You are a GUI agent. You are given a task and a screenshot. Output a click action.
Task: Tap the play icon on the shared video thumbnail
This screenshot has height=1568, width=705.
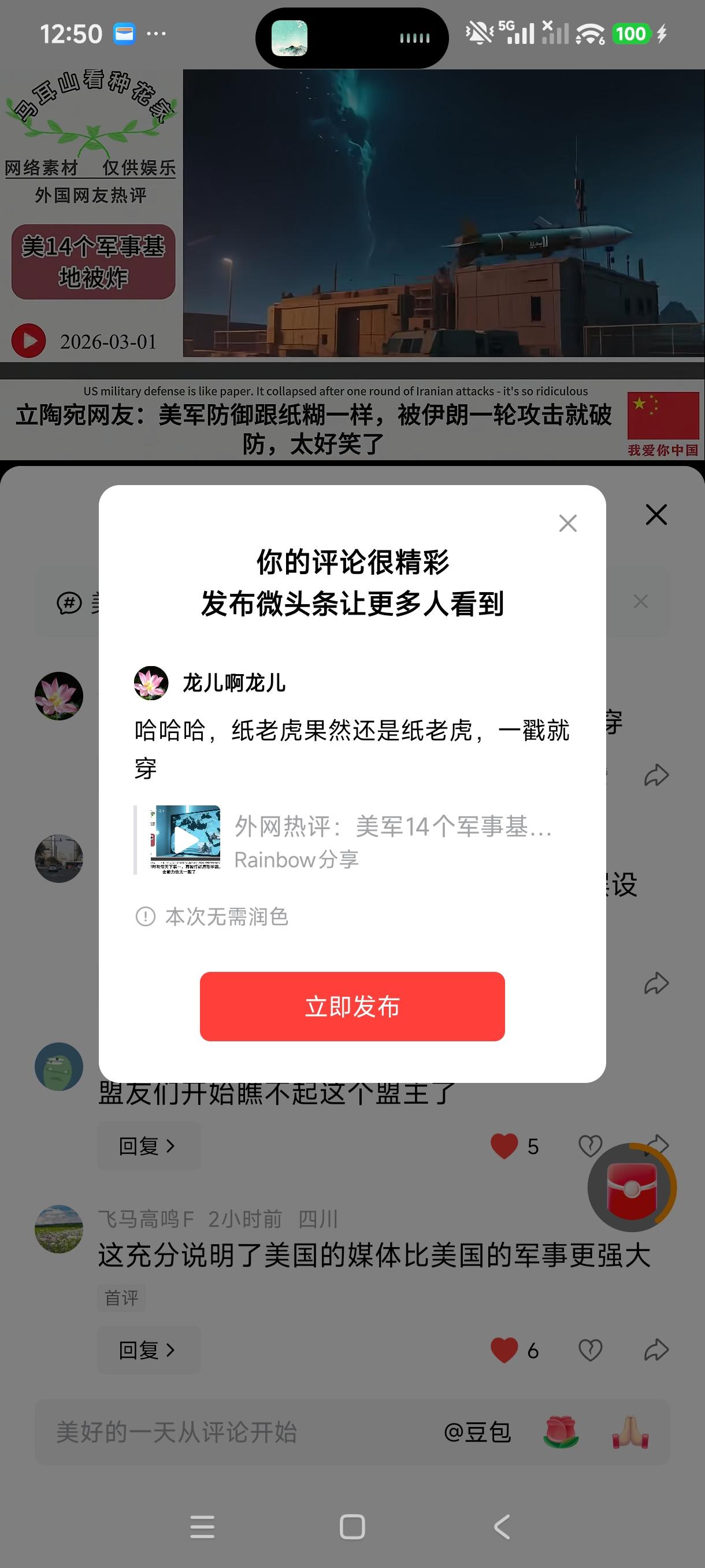[185, 840]
